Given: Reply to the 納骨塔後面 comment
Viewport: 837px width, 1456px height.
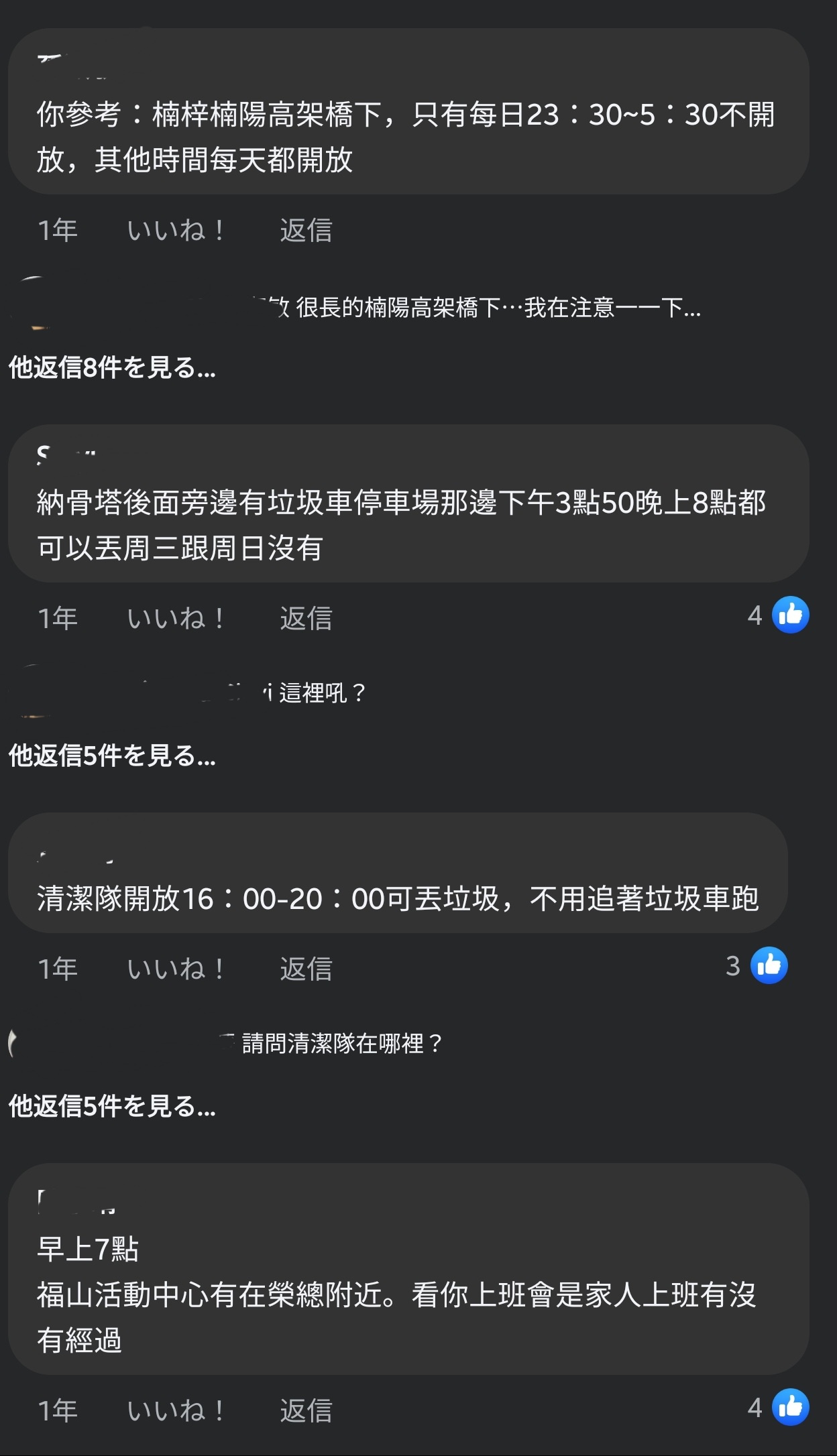Looking at the screenshot, I should click(x=306, y=618).
